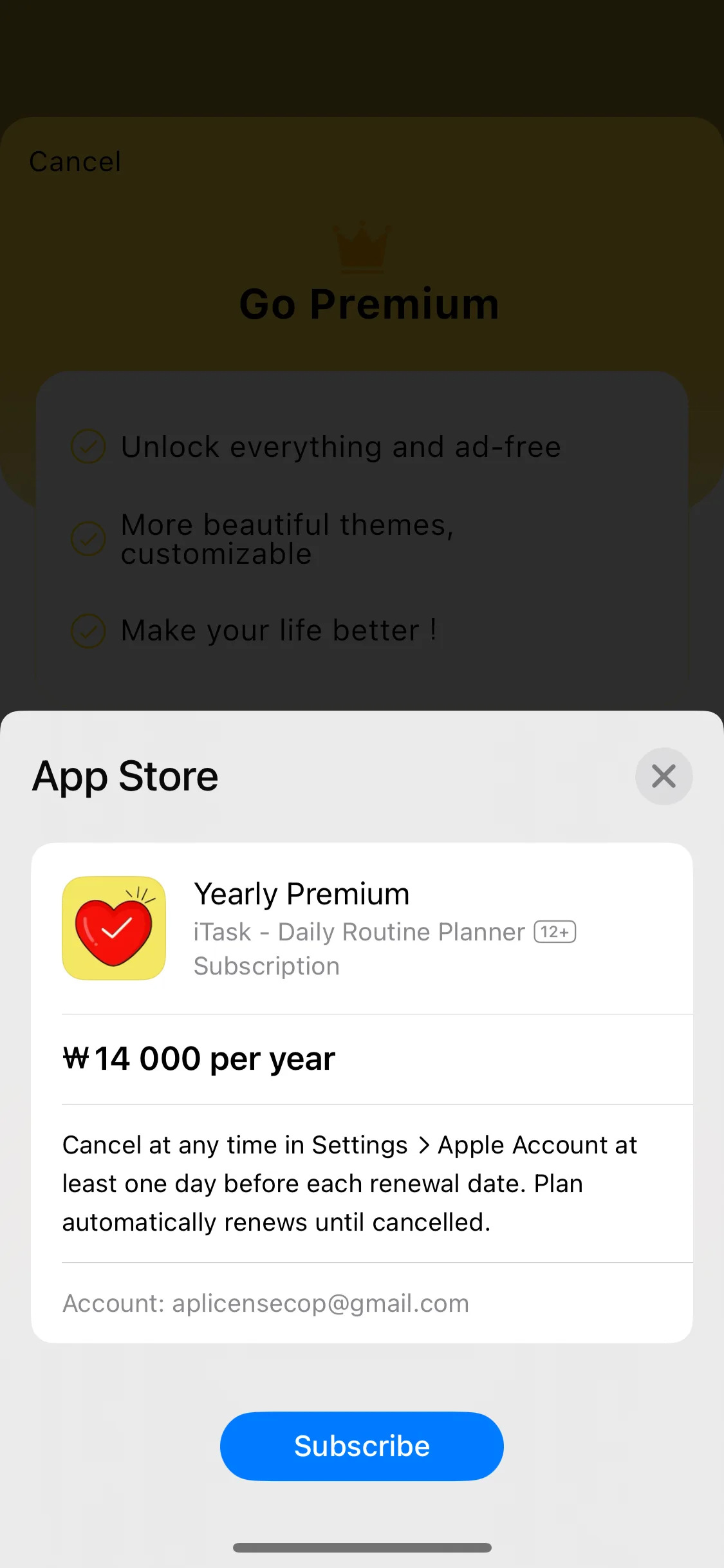Tap Cancel on the Go Premium page
This screenshot has width=724, height=1568.
[x=75, y=162]
